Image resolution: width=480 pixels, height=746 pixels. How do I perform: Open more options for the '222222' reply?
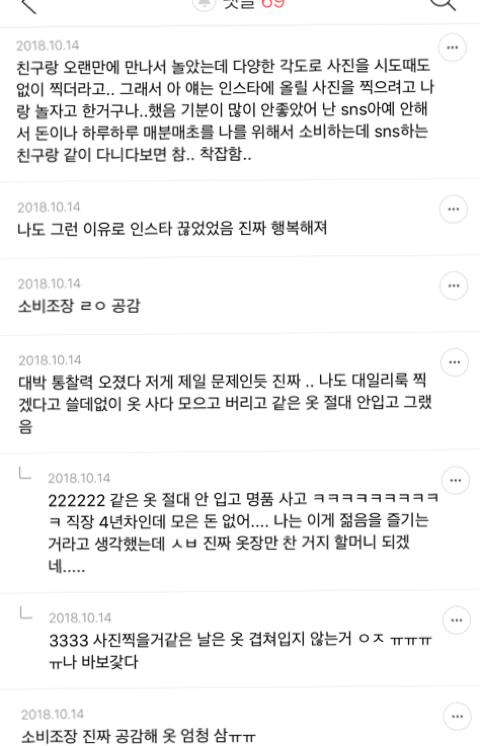tap(456, 481)
